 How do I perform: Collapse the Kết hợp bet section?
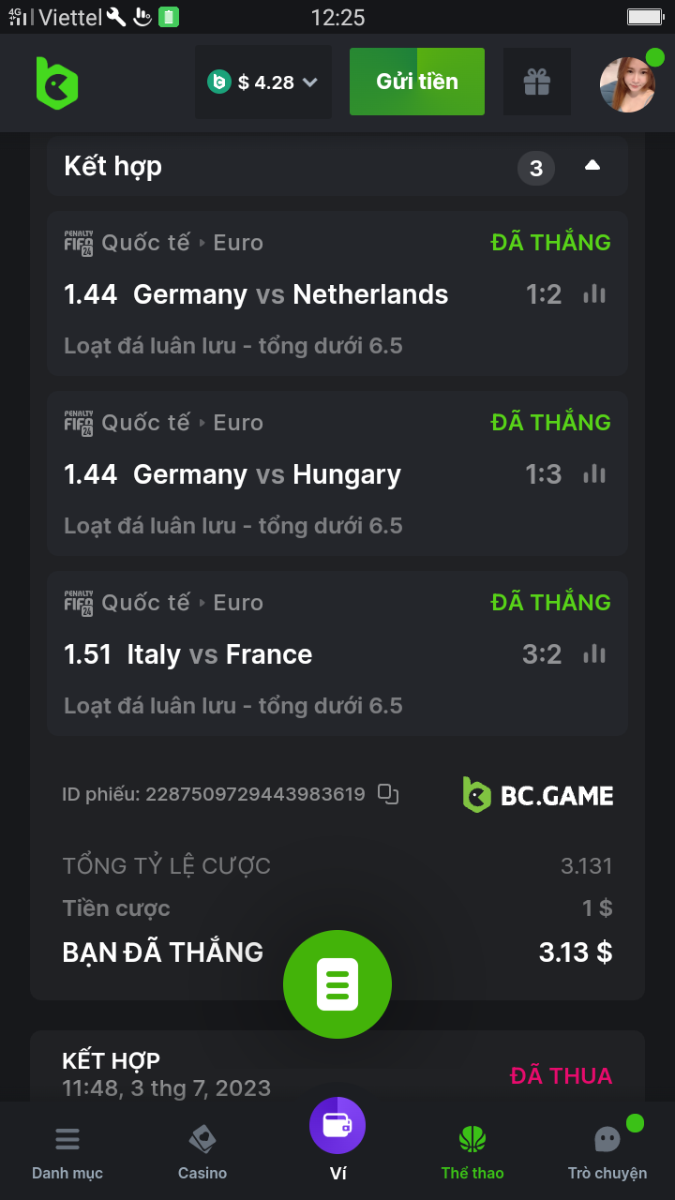coord(592,166)
